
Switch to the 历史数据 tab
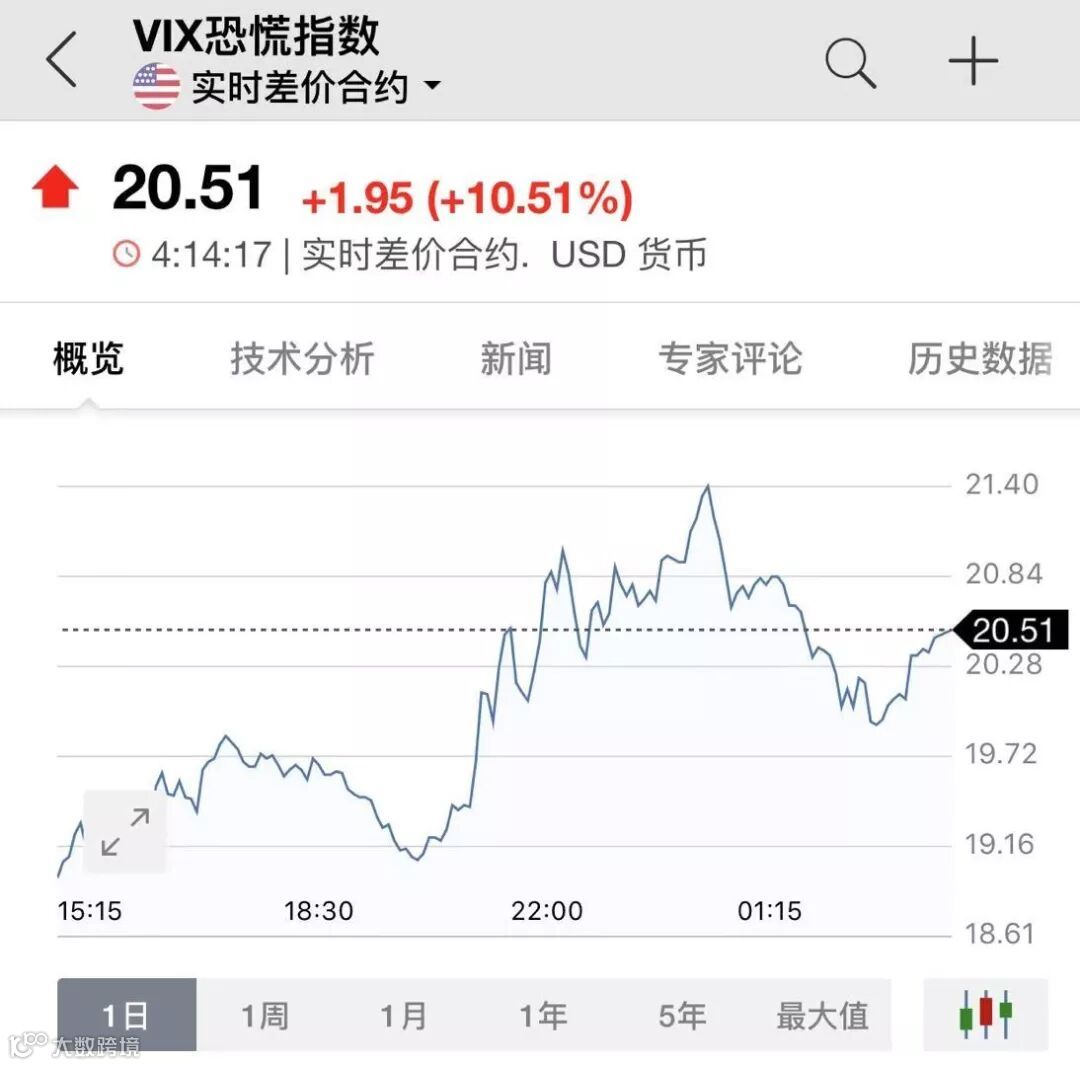tap(978, 358)
